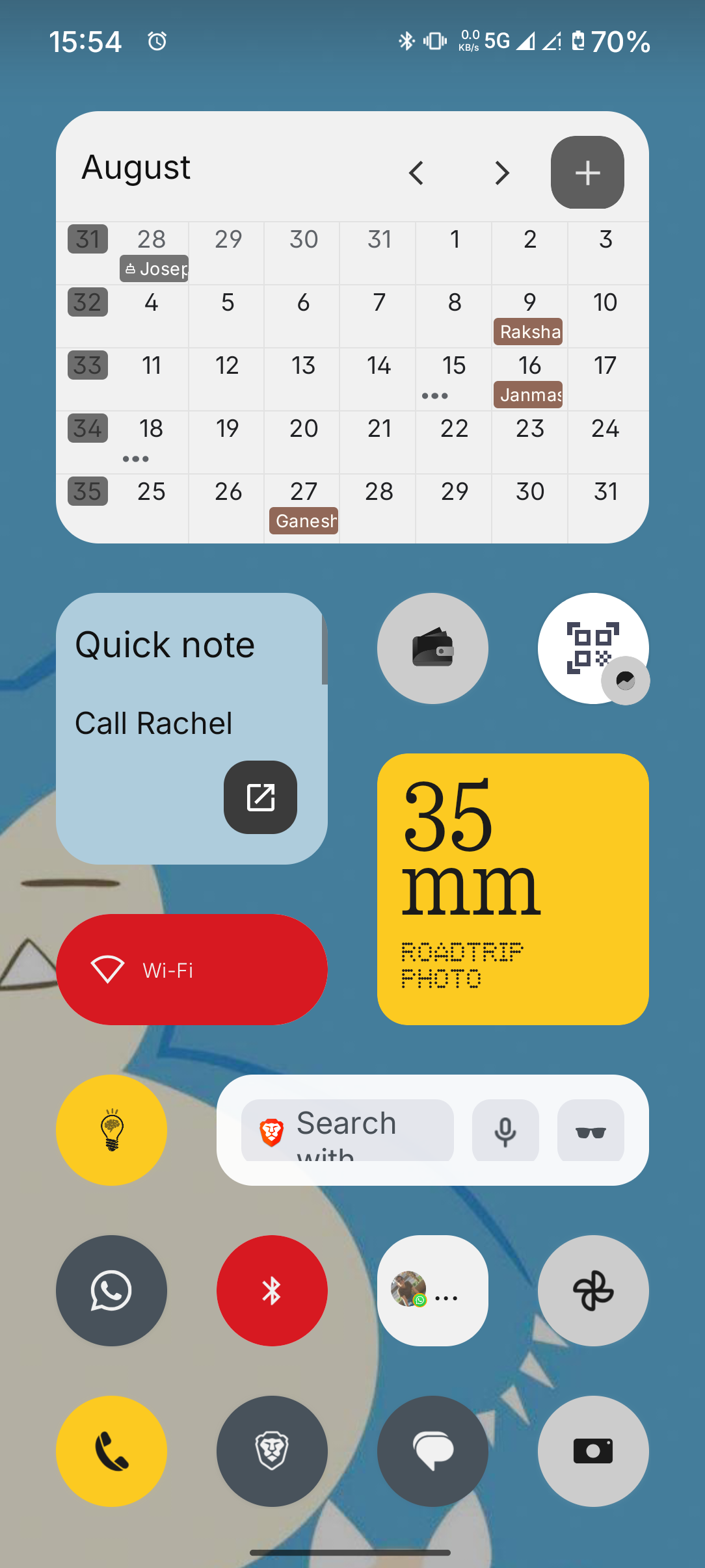Search with Brave
Viewport: 705px width, 1568px height.
(347, 1130)
